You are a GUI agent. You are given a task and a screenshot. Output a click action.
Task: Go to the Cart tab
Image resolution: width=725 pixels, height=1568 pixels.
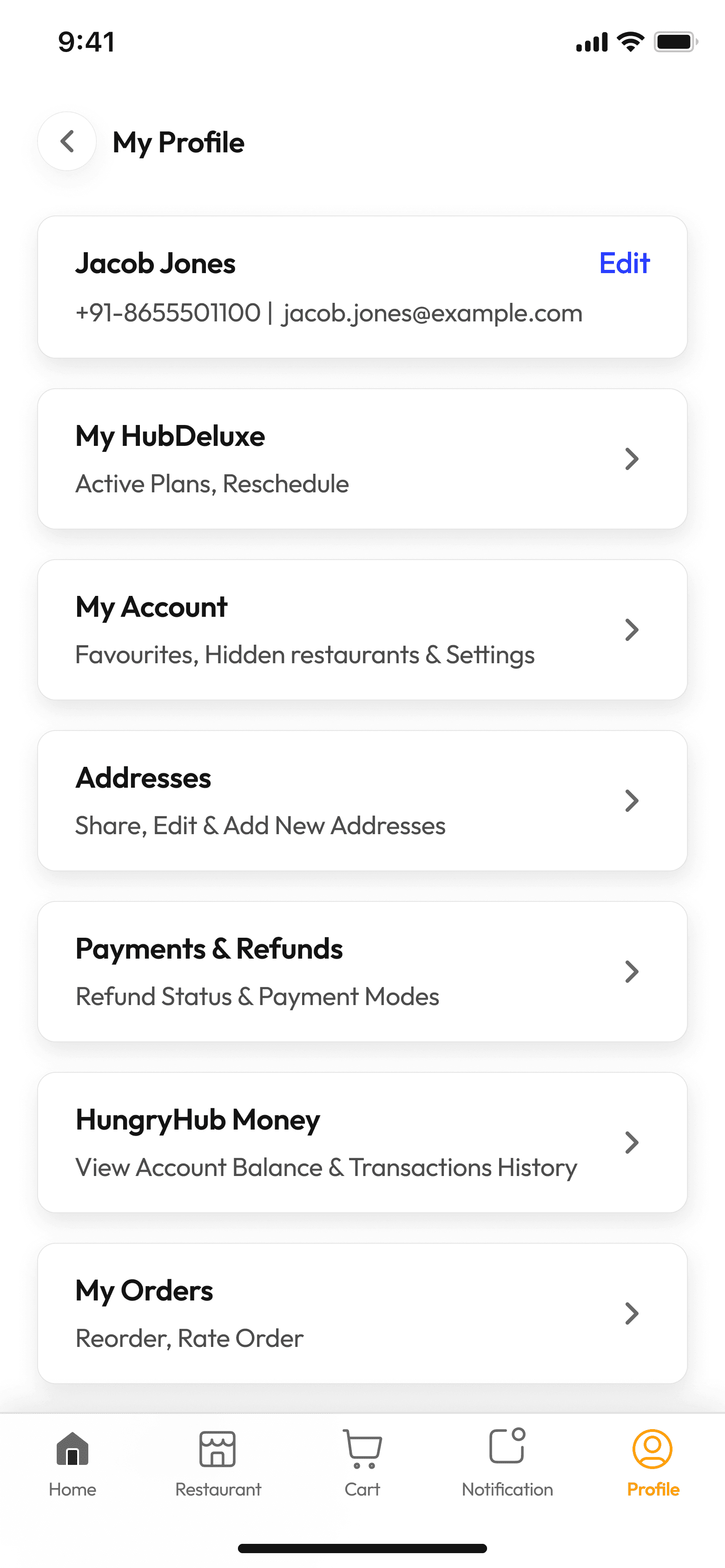(362, 1463)
